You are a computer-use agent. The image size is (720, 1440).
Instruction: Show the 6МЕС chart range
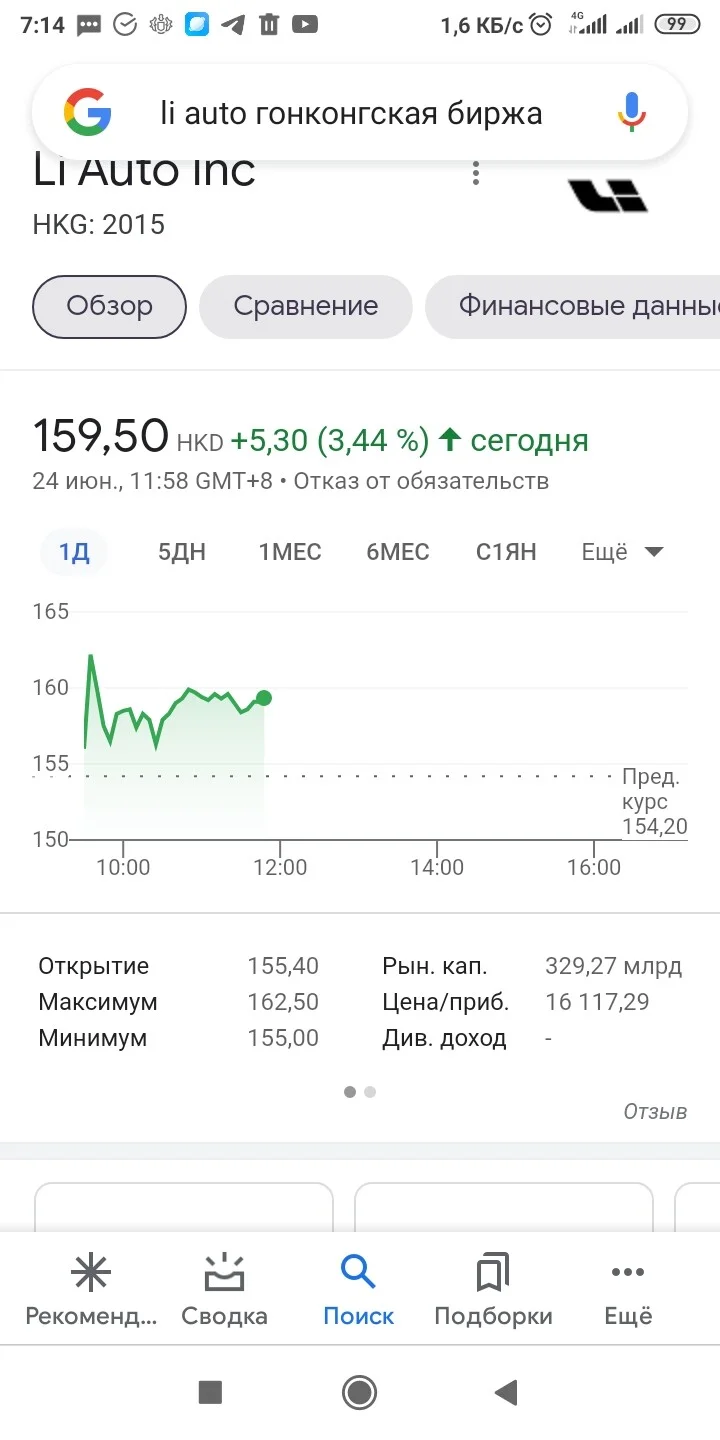[398, 552]
